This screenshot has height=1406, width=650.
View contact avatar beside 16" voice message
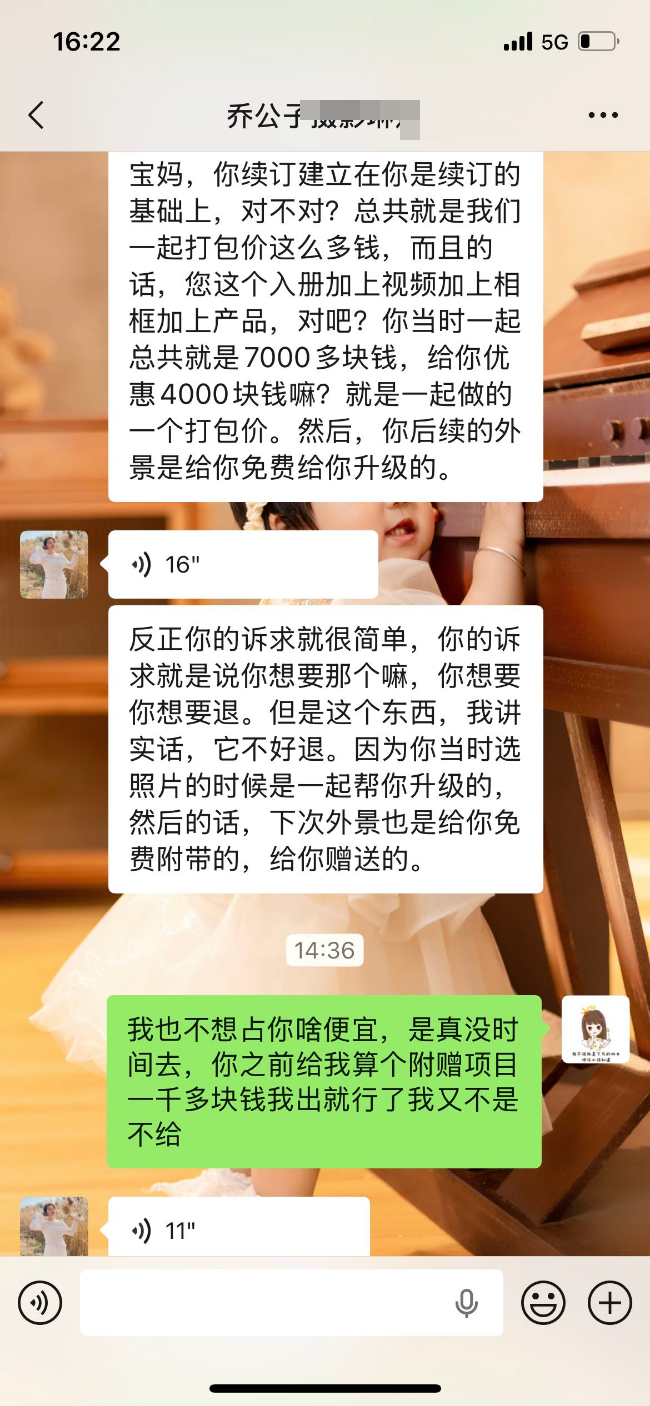[x=54, y=565]
